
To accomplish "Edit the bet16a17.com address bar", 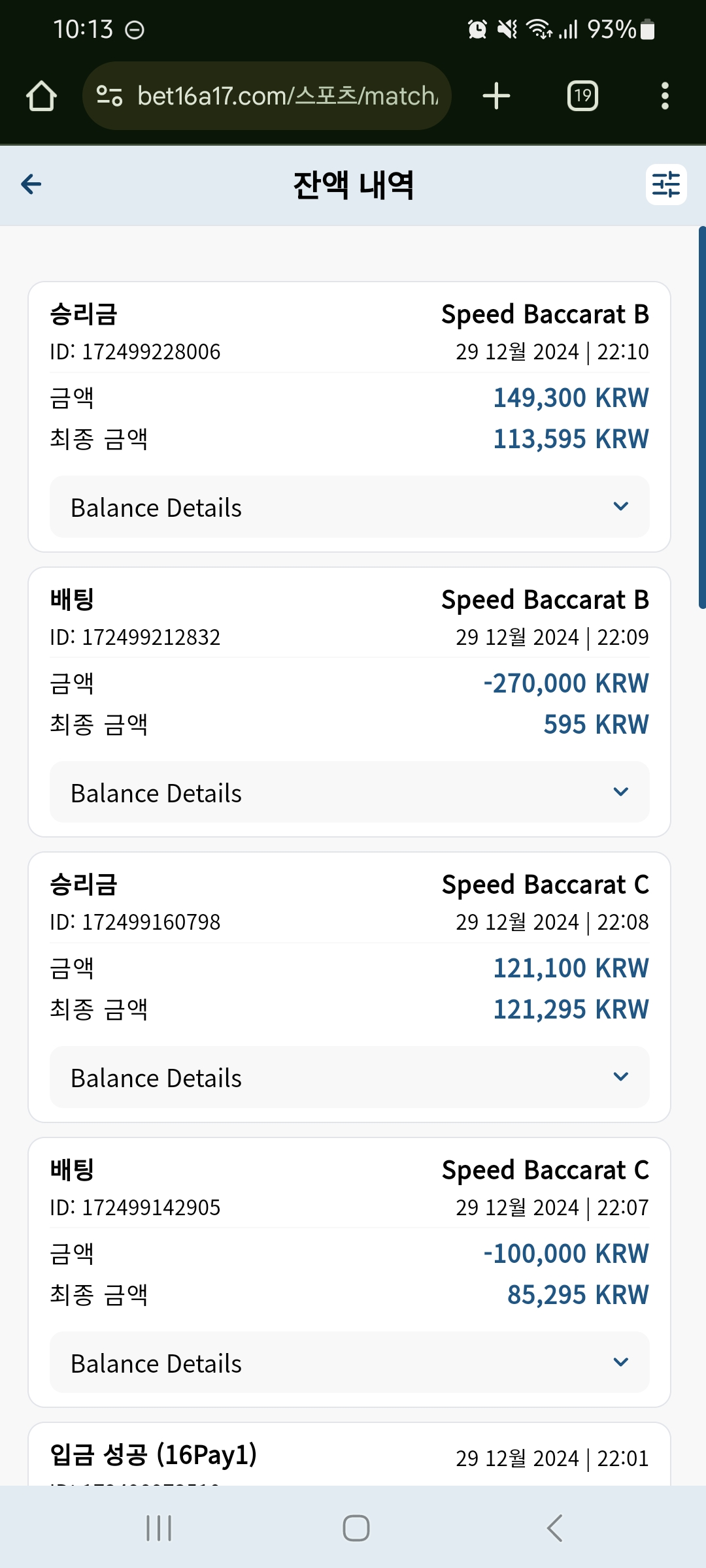I will pyautogui.click(x=267, y=96).
